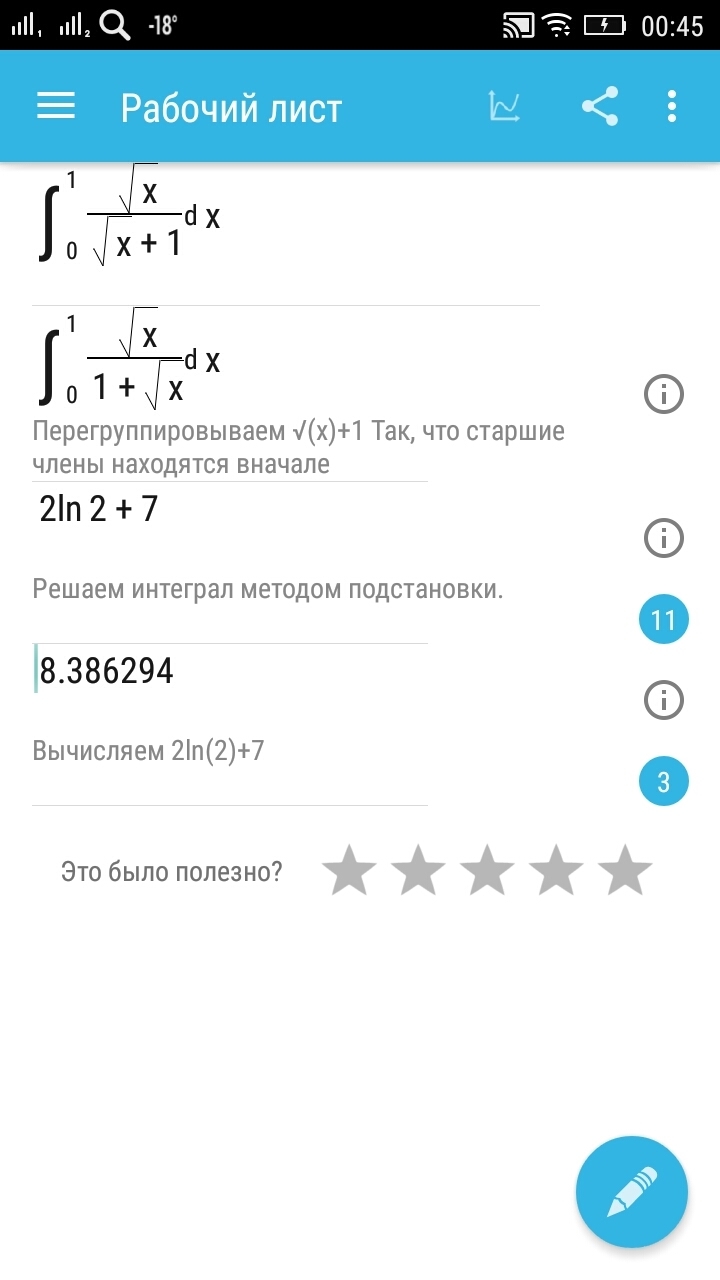This screenshot has width=720, height=1280.
Task: Show info for 2ln 2 + 7 step
Action: point(663,539)
